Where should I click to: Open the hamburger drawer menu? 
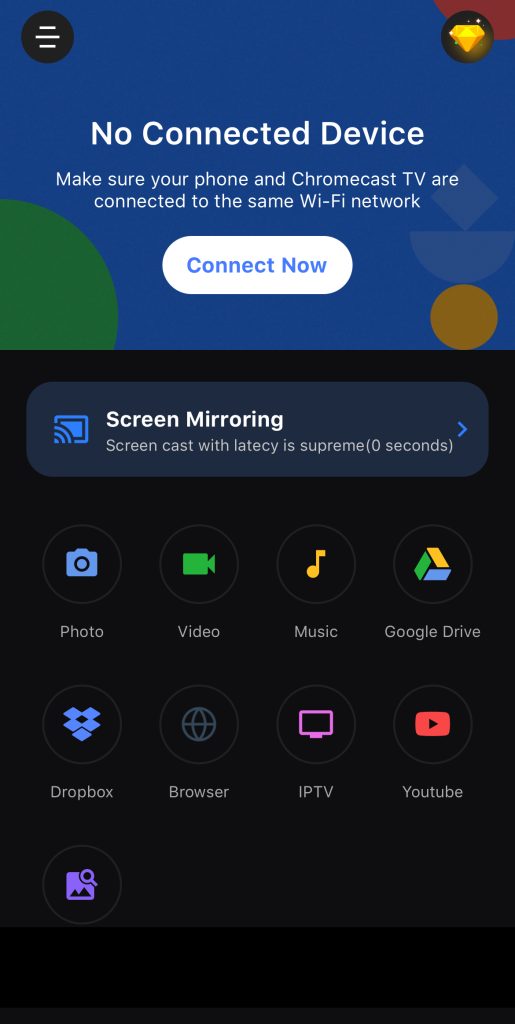point(48,37)
